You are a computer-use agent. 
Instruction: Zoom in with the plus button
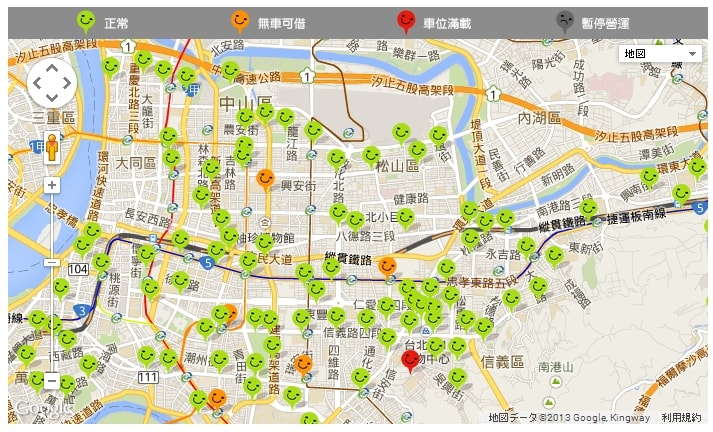52,185
